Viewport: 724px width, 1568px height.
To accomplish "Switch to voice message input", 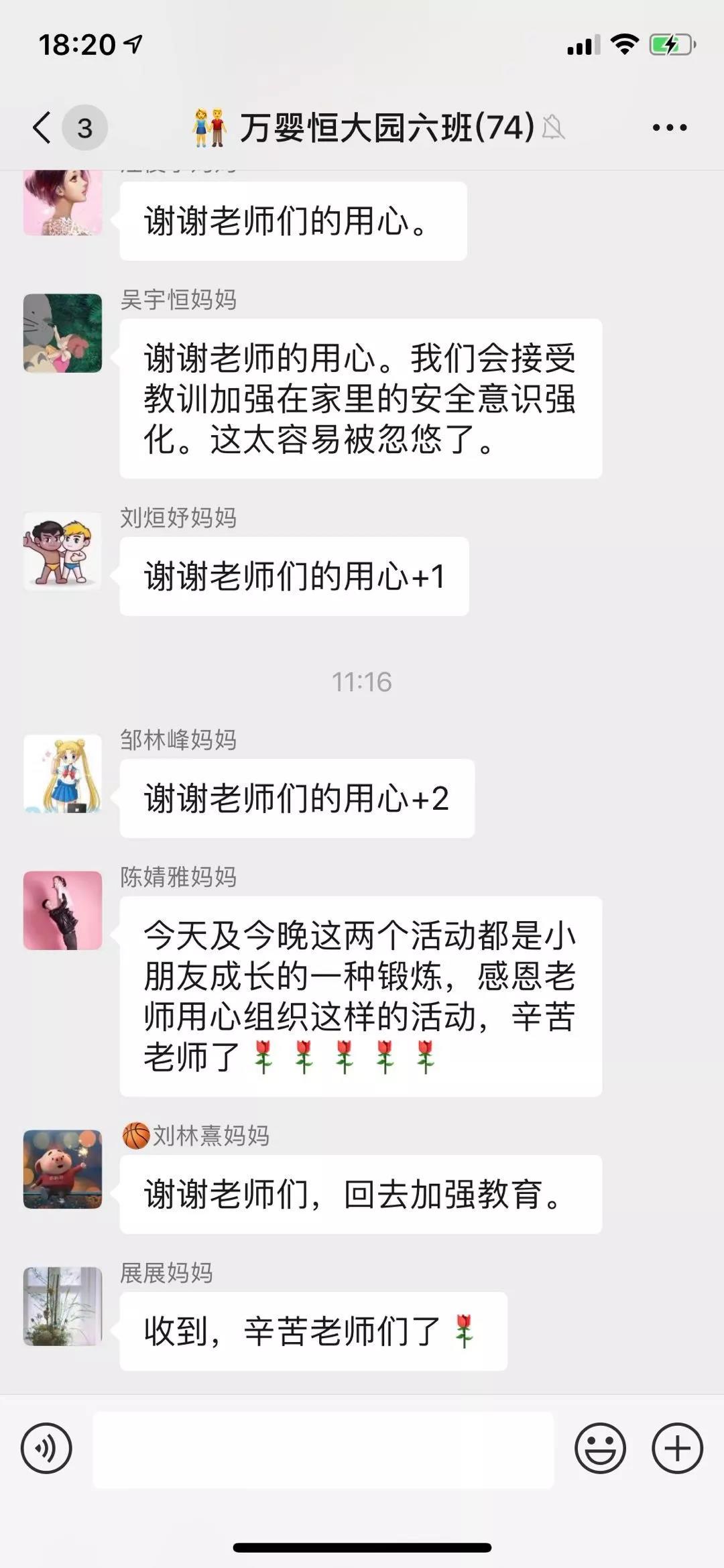I will (46, 1448).
